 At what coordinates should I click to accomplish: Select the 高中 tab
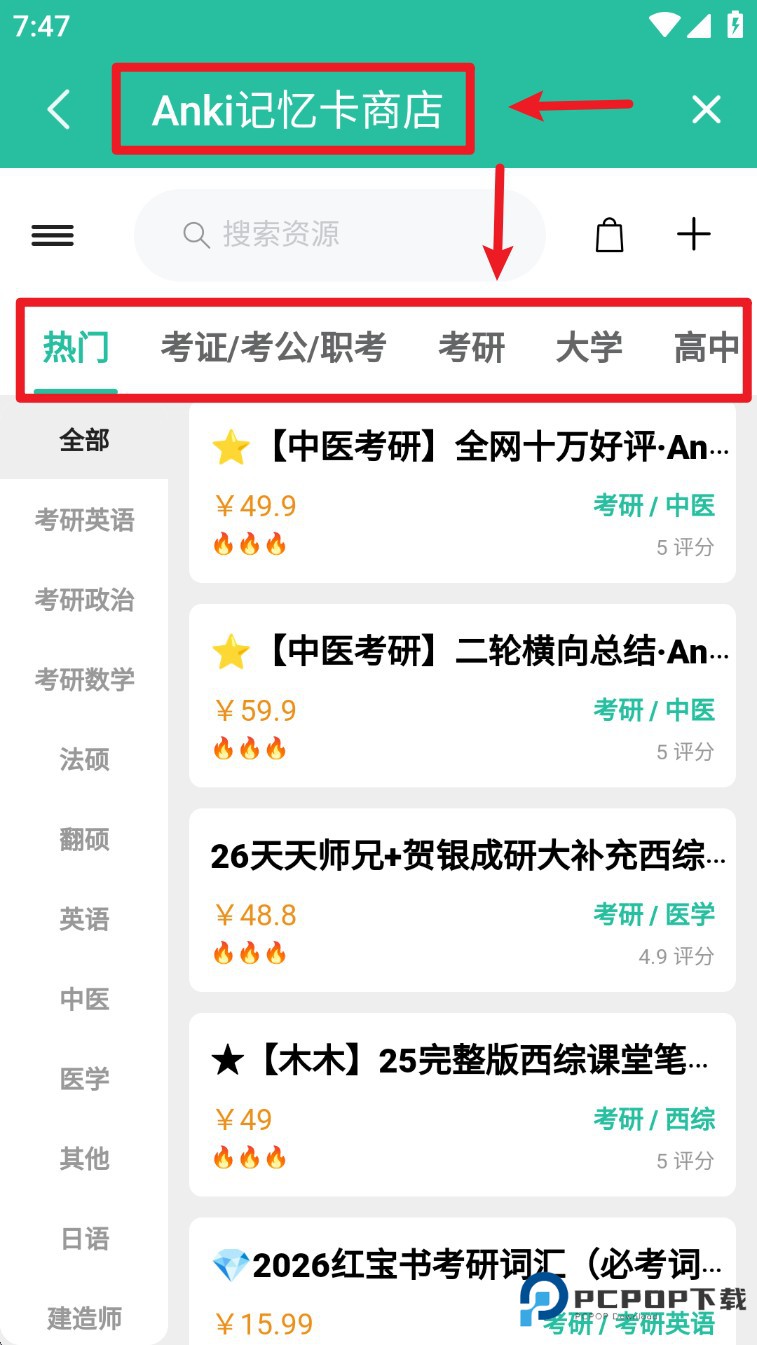click(706, 348)
